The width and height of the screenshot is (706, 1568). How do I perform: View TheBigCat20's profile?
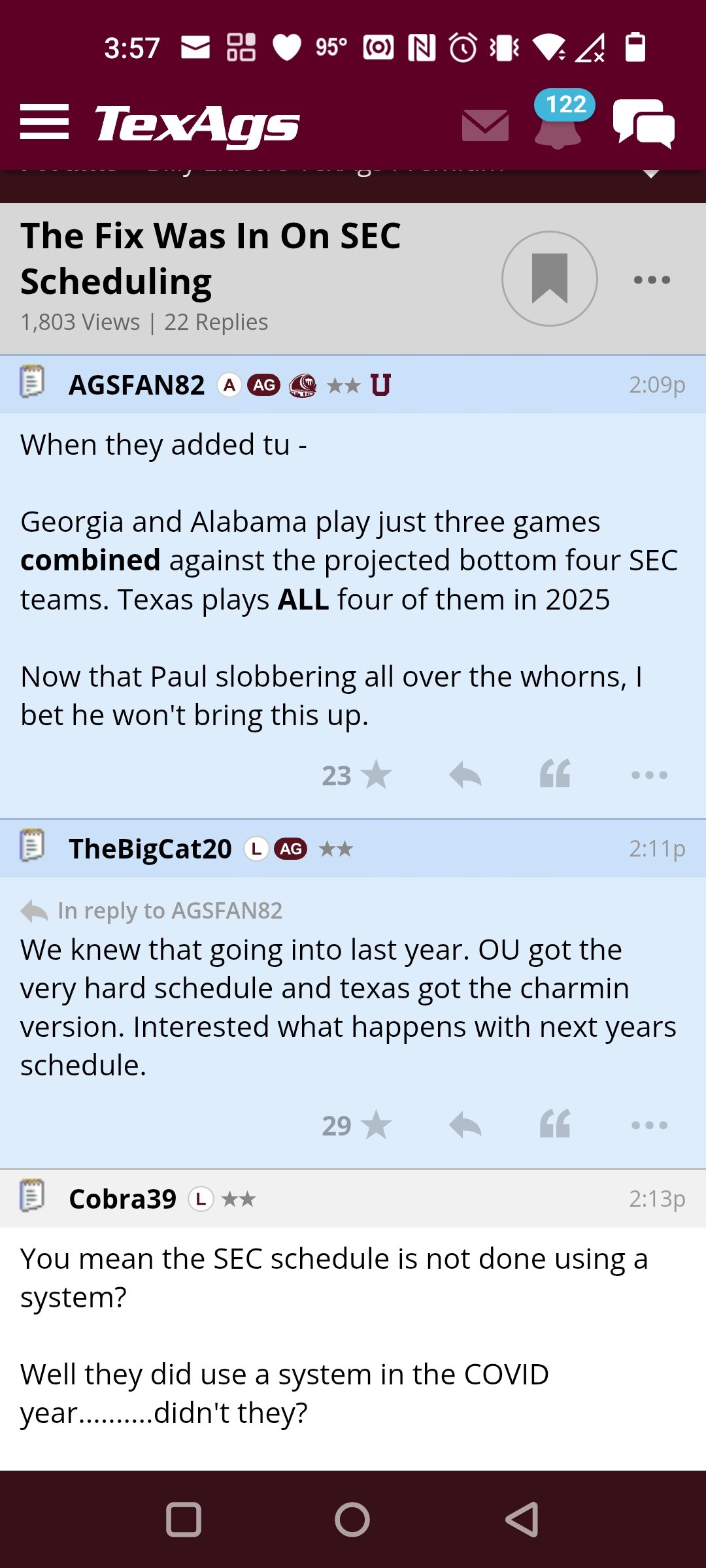(150, 849)
